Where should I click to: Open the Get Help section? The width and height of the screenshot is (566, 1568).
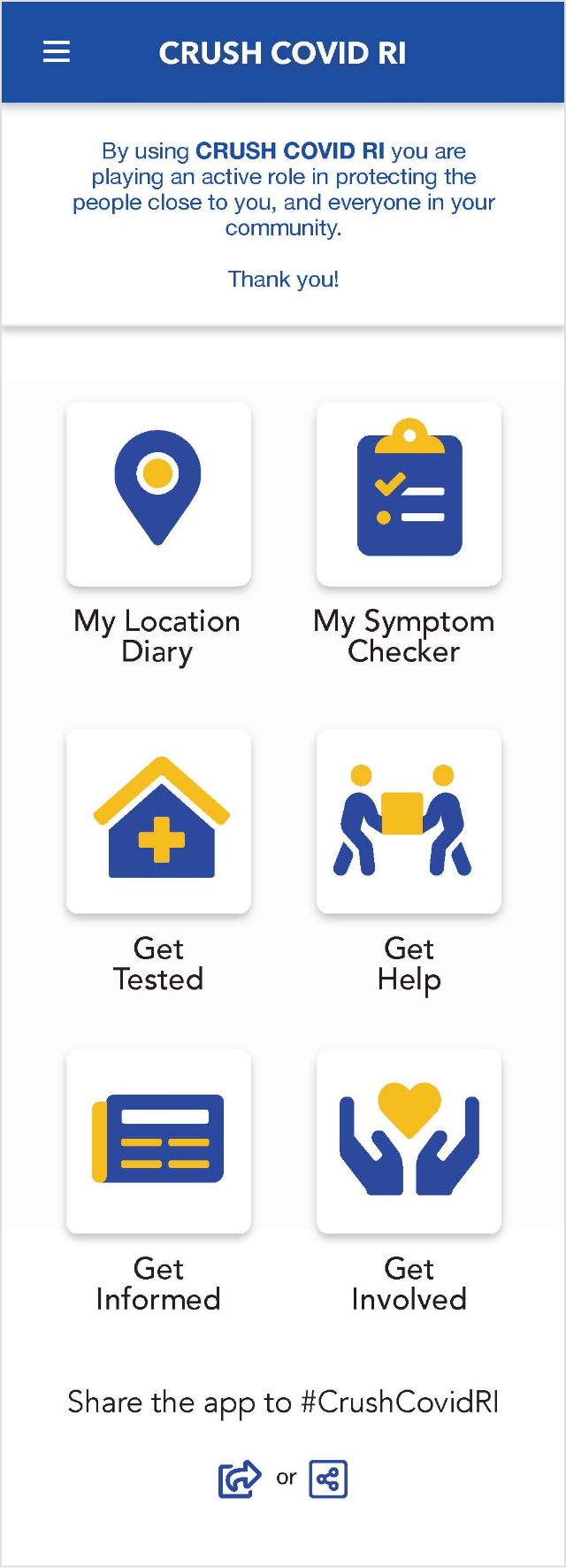coord(409,821)
